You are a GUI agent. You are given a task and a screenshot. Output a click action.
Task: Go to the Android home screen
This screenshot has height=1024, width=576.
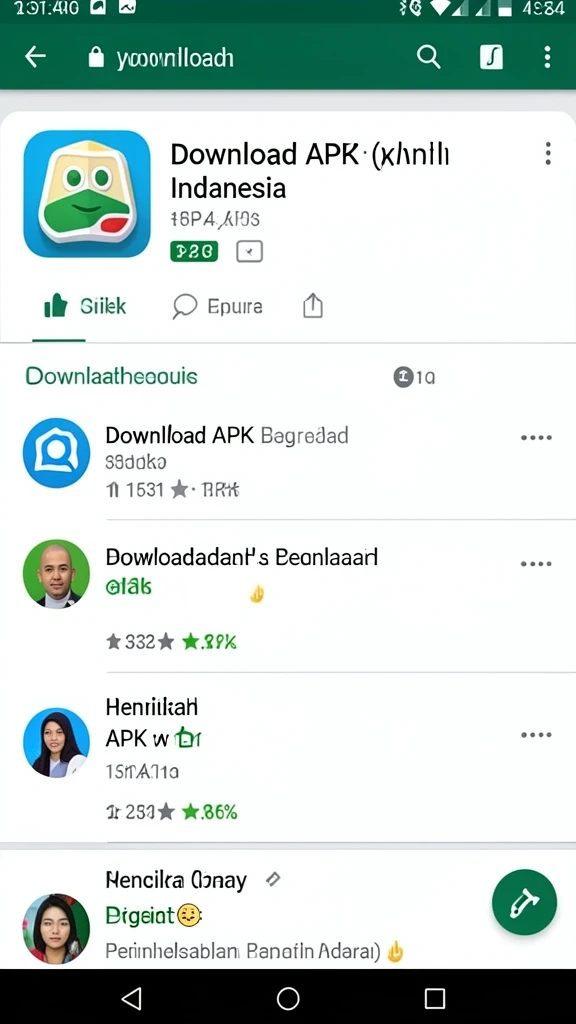click(x=288, y=998)
